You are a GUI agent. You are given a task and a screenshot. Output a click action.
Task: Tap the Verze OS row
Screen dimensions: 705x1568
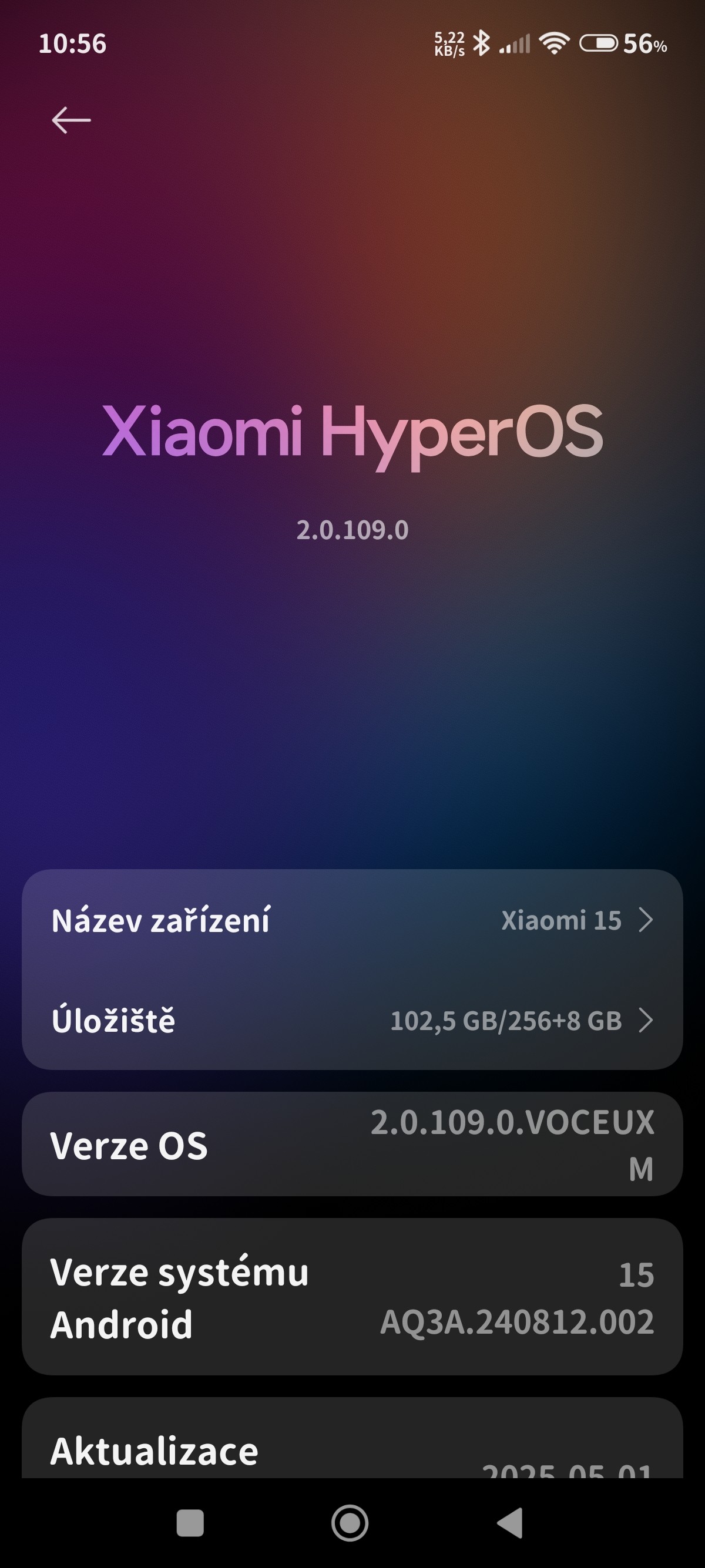tap(352, 1145)
